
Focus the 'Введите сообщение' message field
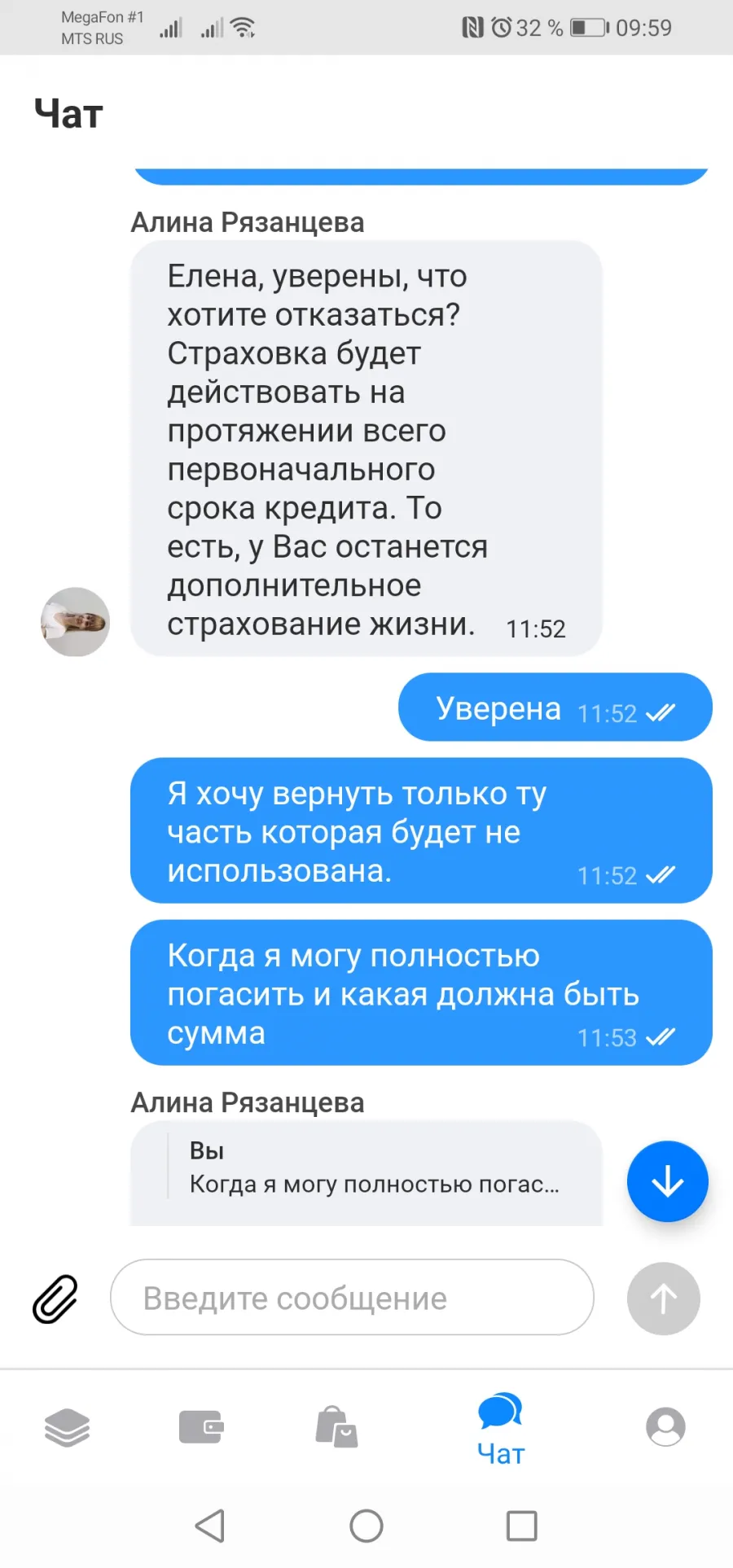click(x=352, y=1297)
